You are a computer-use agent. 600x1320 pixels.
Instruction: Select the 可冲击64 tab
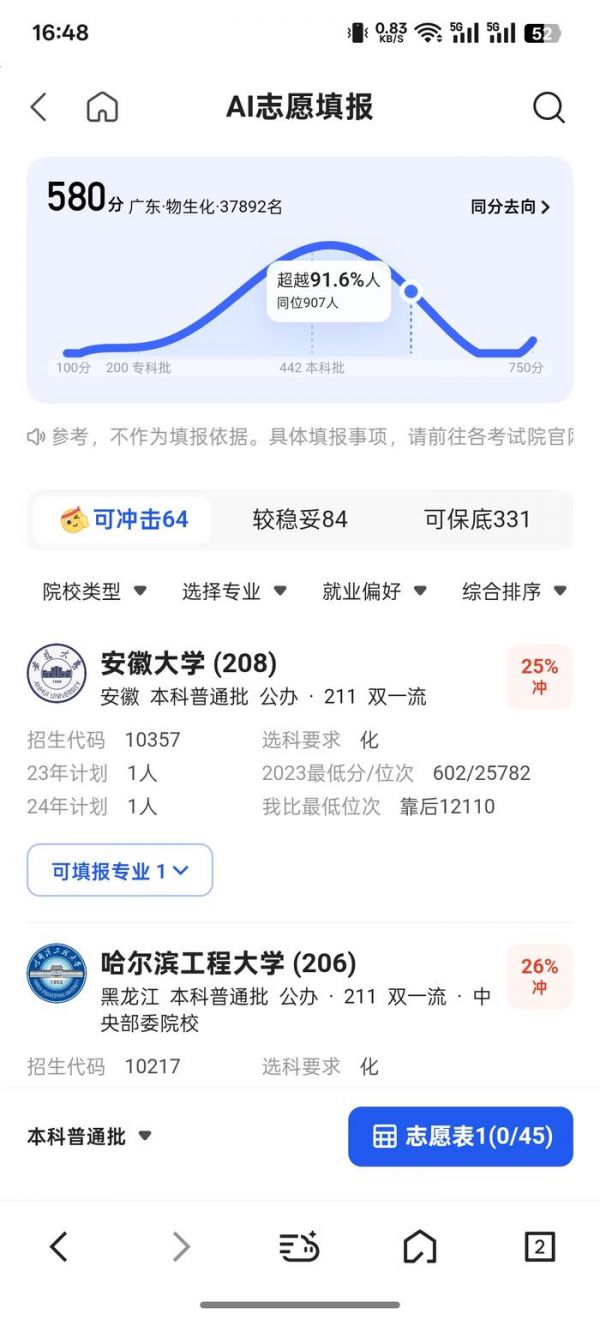pos(123,519)
